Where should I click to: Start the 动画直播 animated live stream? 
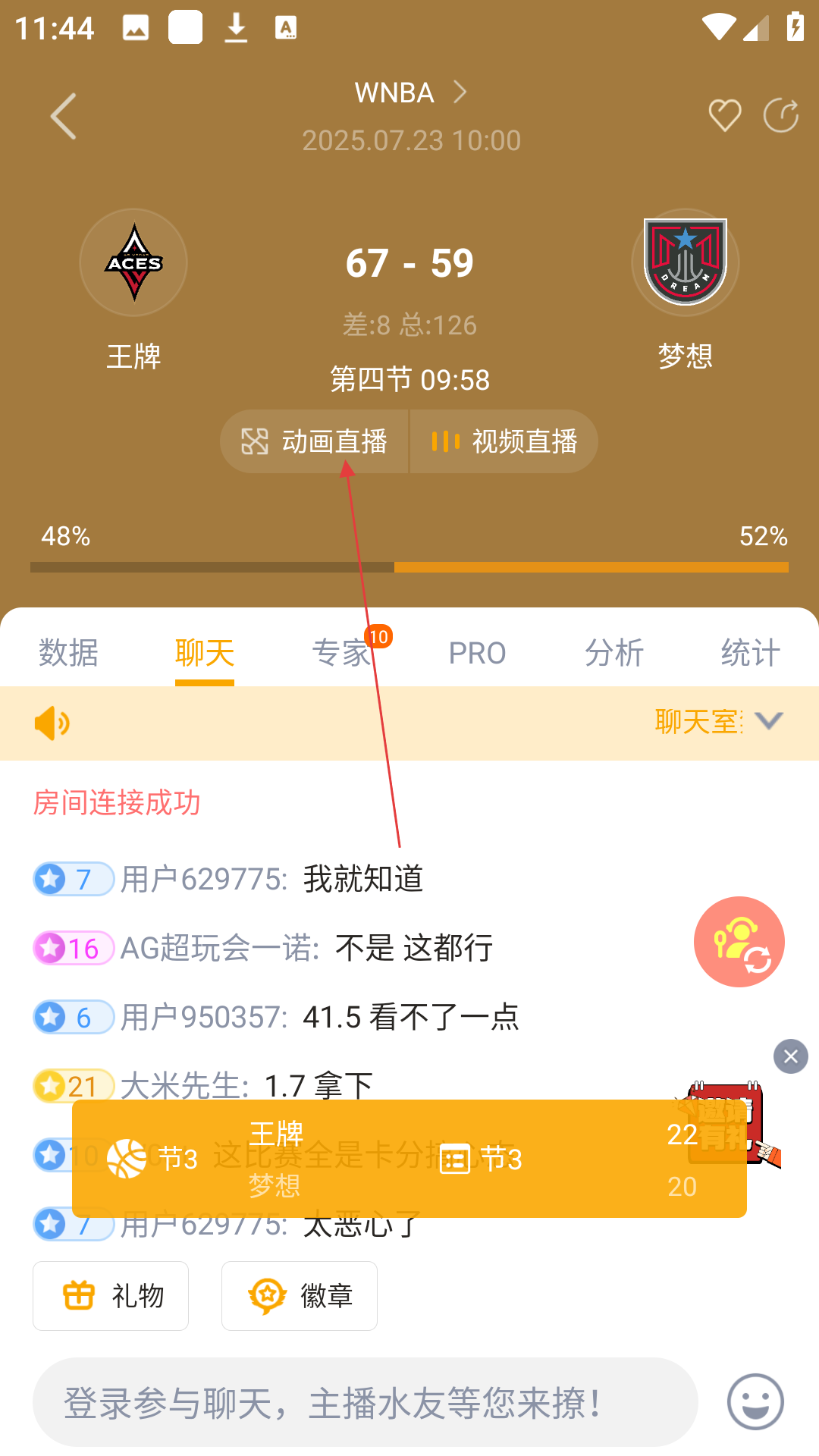315,441
